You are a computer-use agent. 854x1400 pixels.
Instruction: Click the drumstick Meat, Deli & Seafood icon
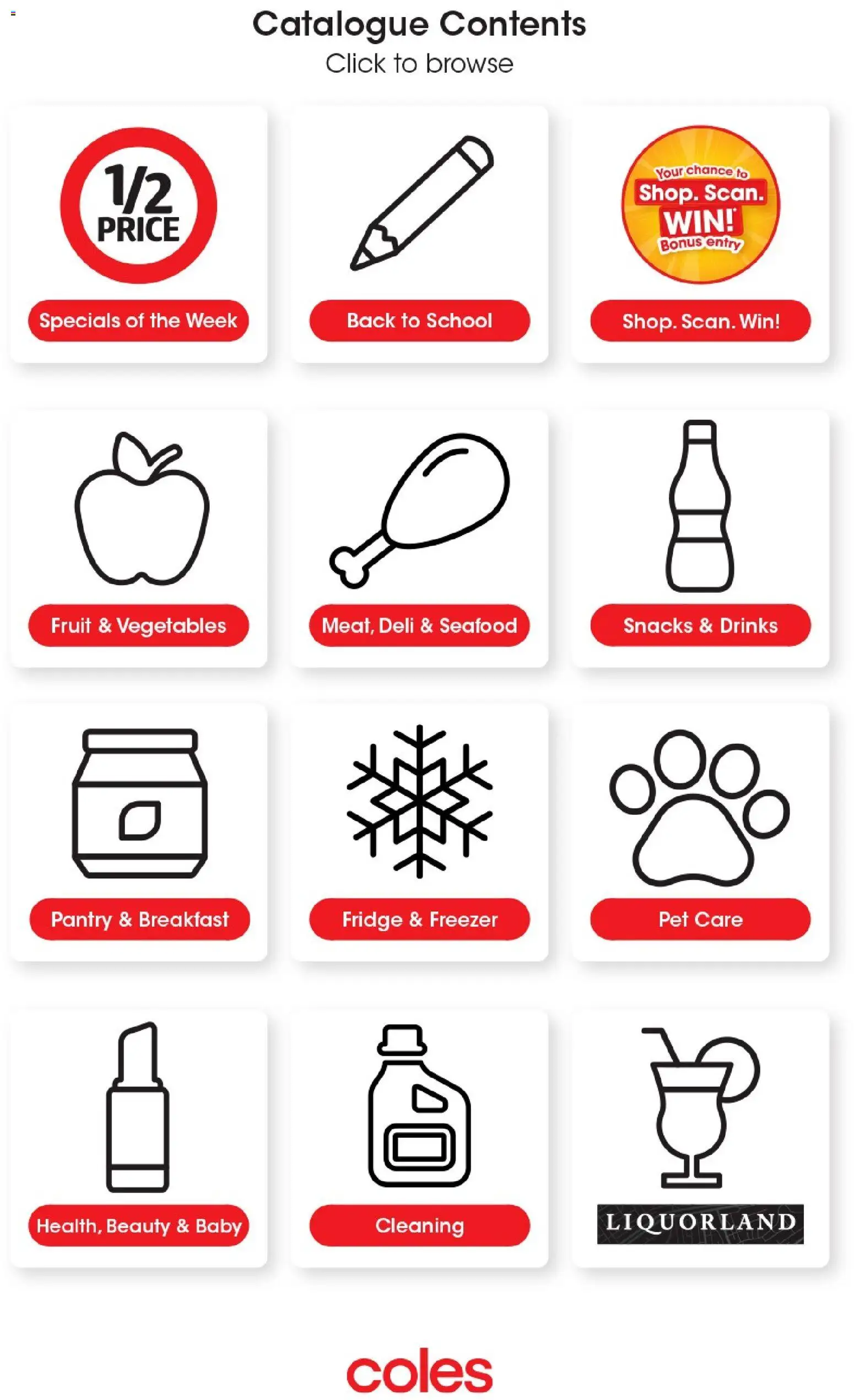click(419, 511)
